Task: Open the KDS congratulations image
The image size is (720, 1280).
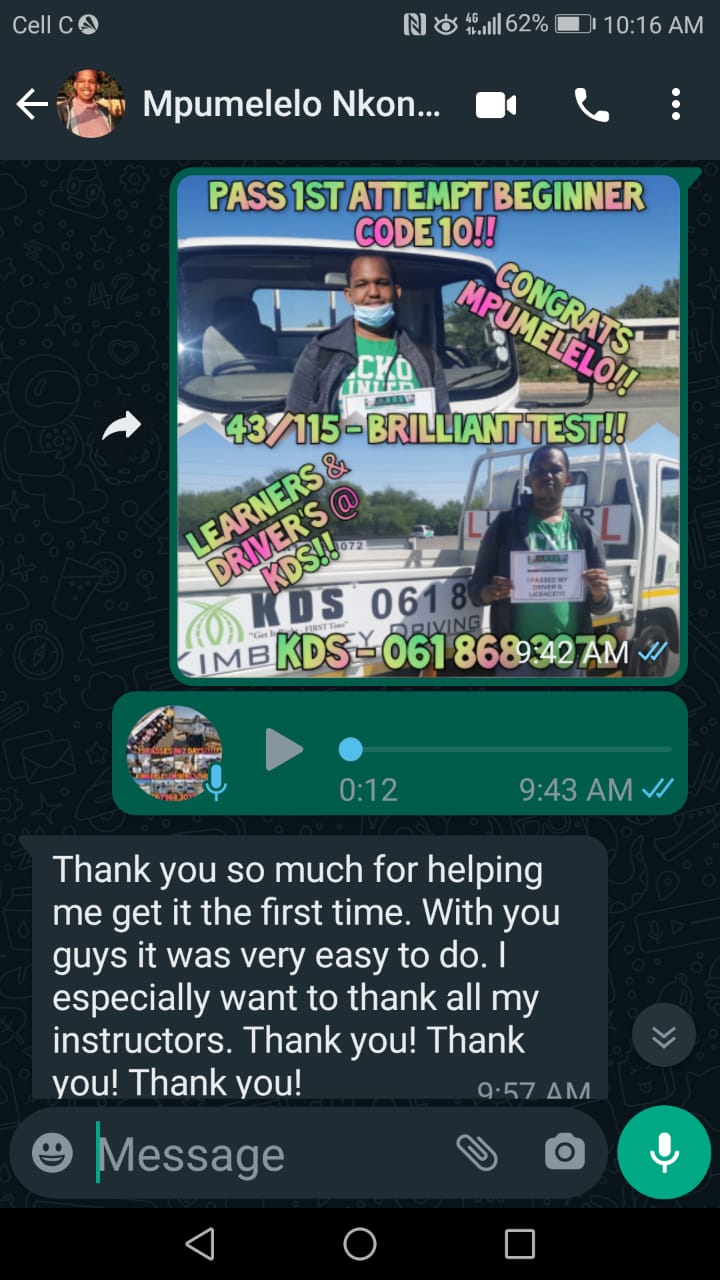Action: 428,427
